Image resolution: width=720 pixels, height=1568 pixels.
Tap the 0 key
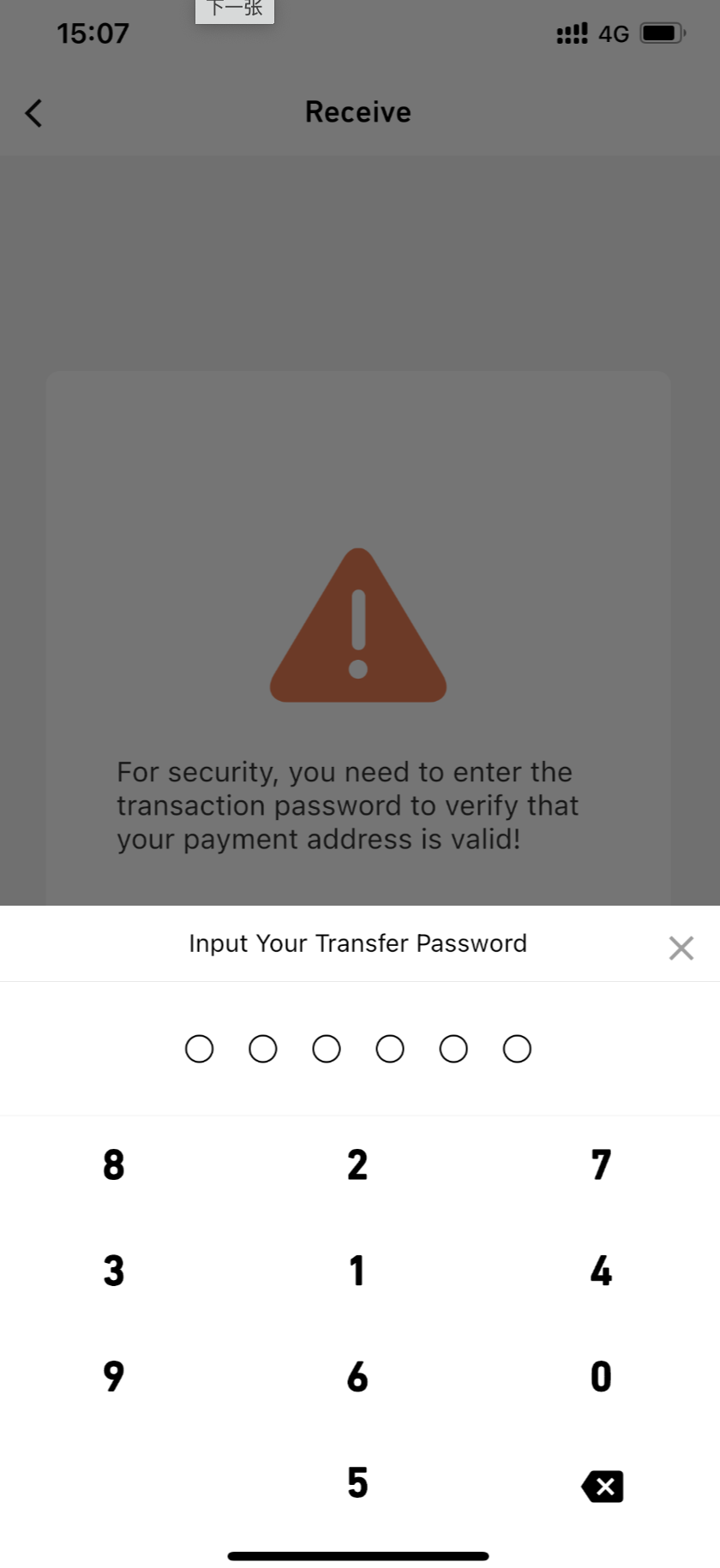pos(601,1377)
